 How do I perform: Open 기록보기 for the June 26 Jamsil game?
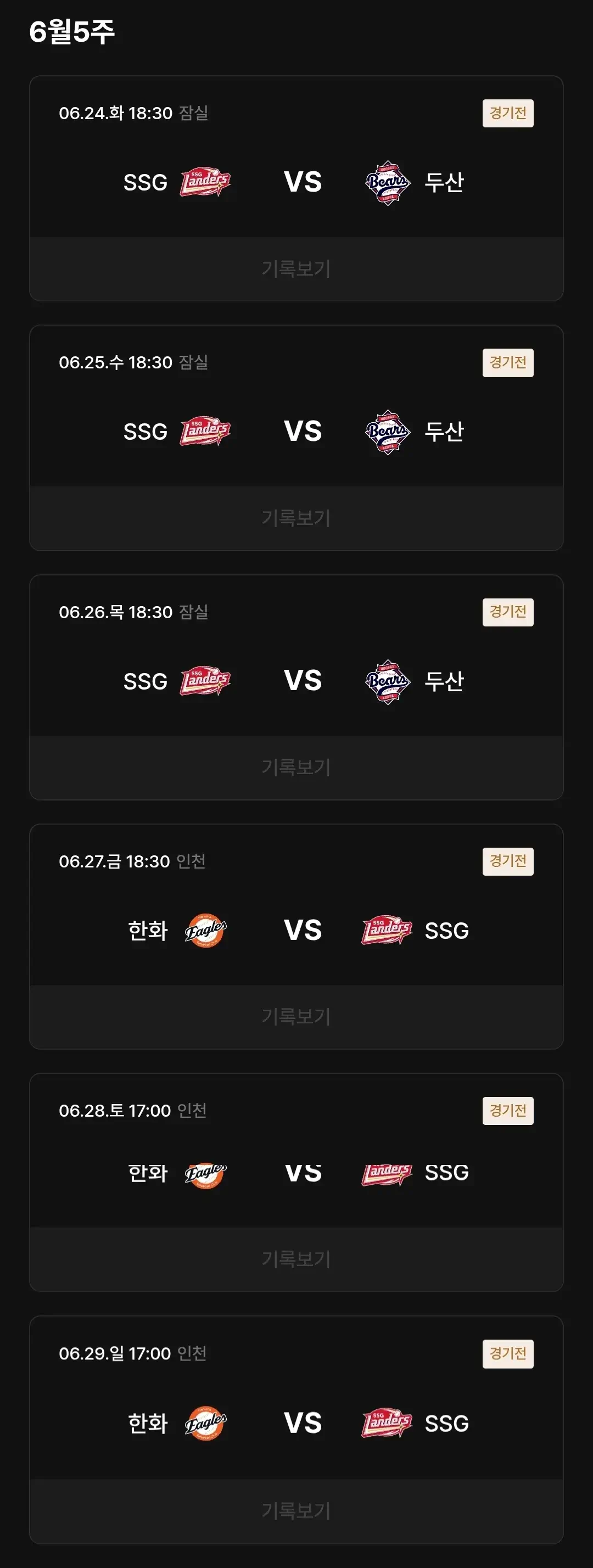pos(296,768)
